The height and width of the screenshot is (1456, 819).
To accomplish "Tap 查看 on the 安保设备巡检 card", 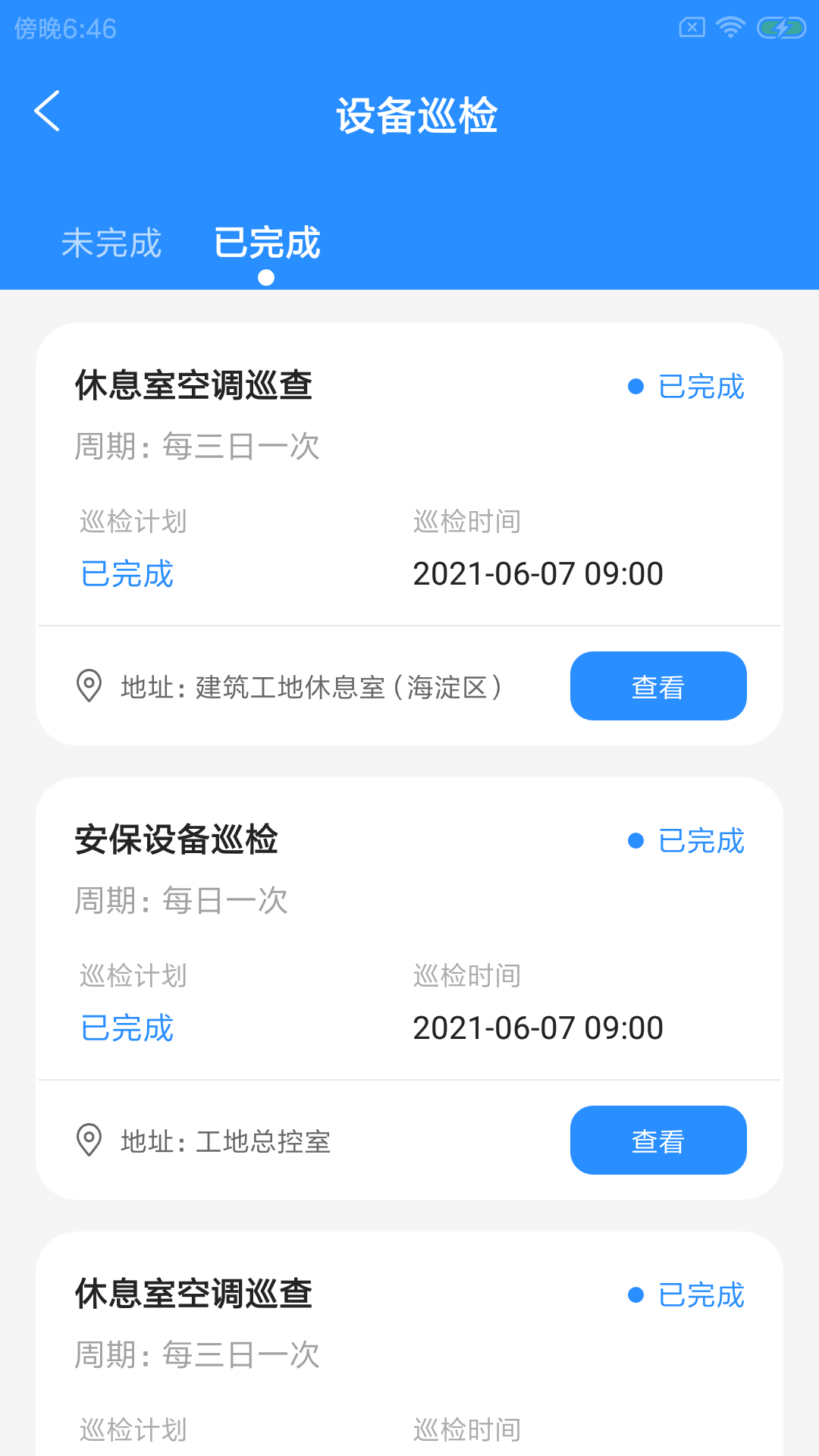I will point(657,1140).
